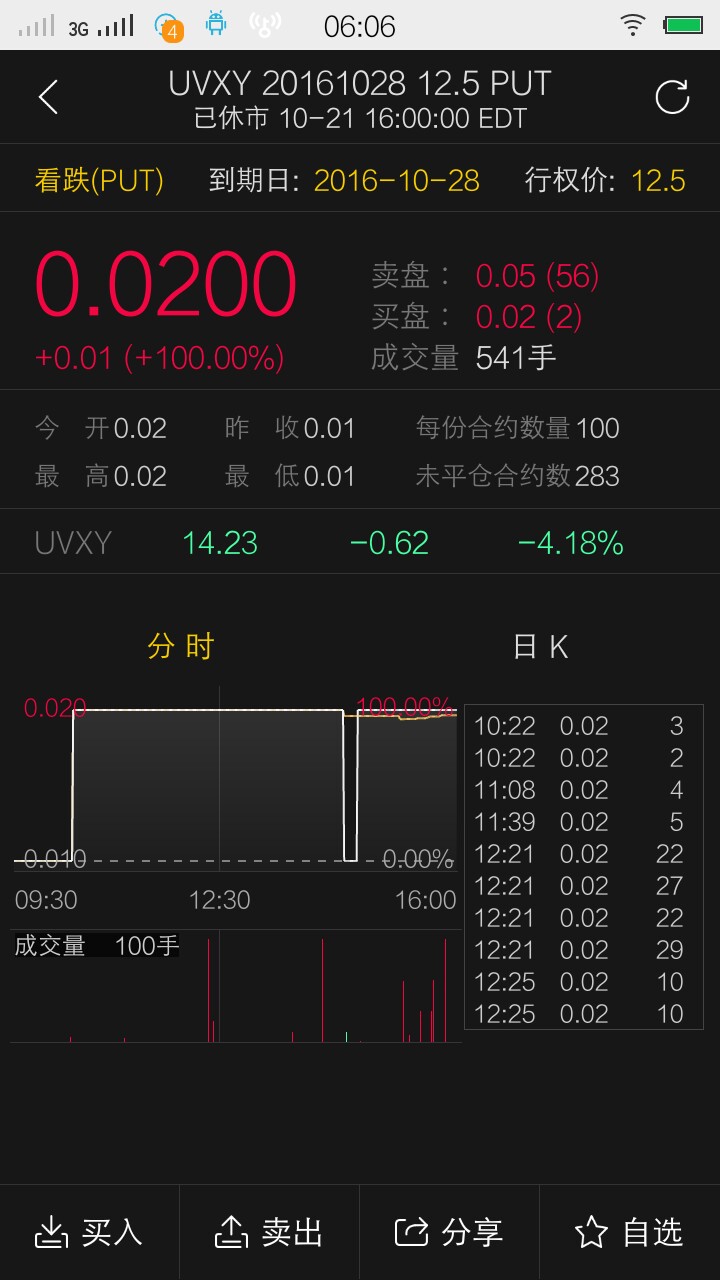Switch to the 分时 chart tab
720x1280 pixels.
[x=181, y=646]
